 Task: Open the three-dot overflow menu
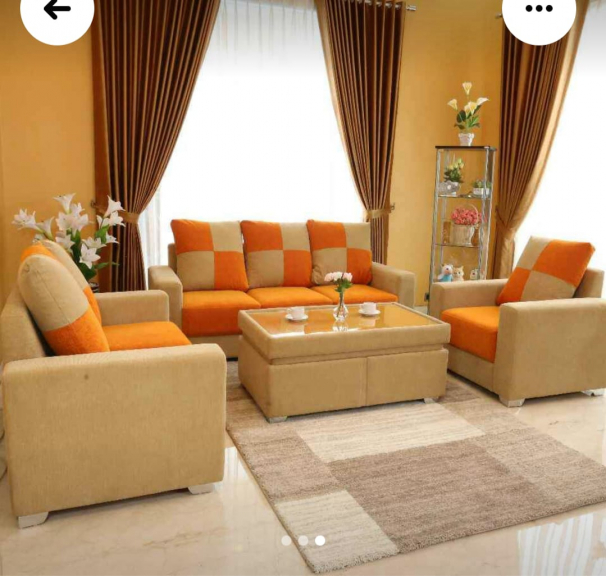click(x=539, y=9)
